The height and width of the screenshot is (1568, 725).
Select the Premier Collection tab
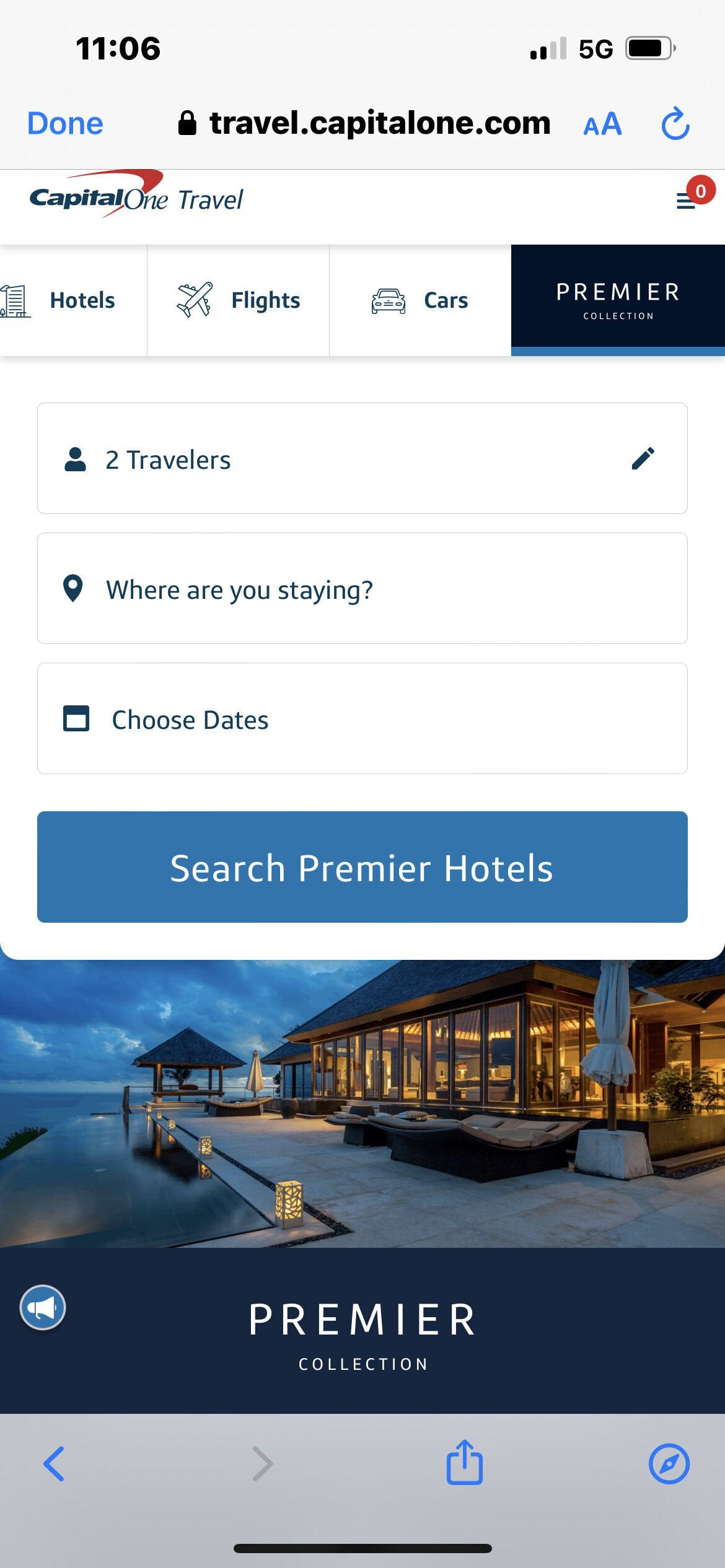618,300
